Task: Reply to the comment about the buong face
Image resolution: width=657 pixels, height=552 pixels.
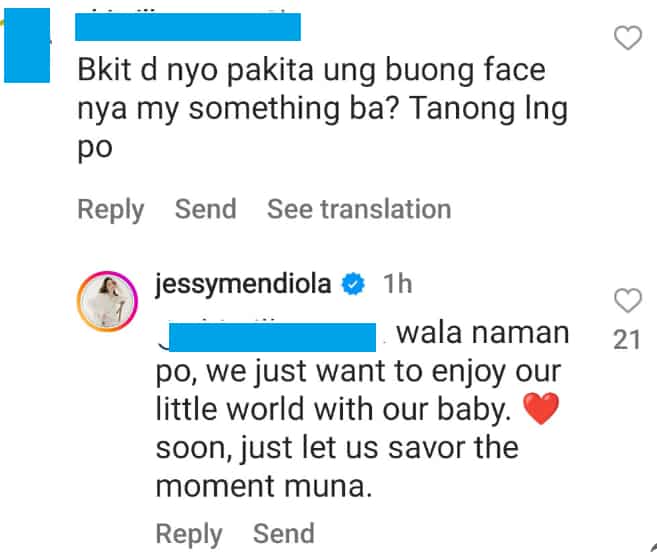Action: (x=110, y=209)
